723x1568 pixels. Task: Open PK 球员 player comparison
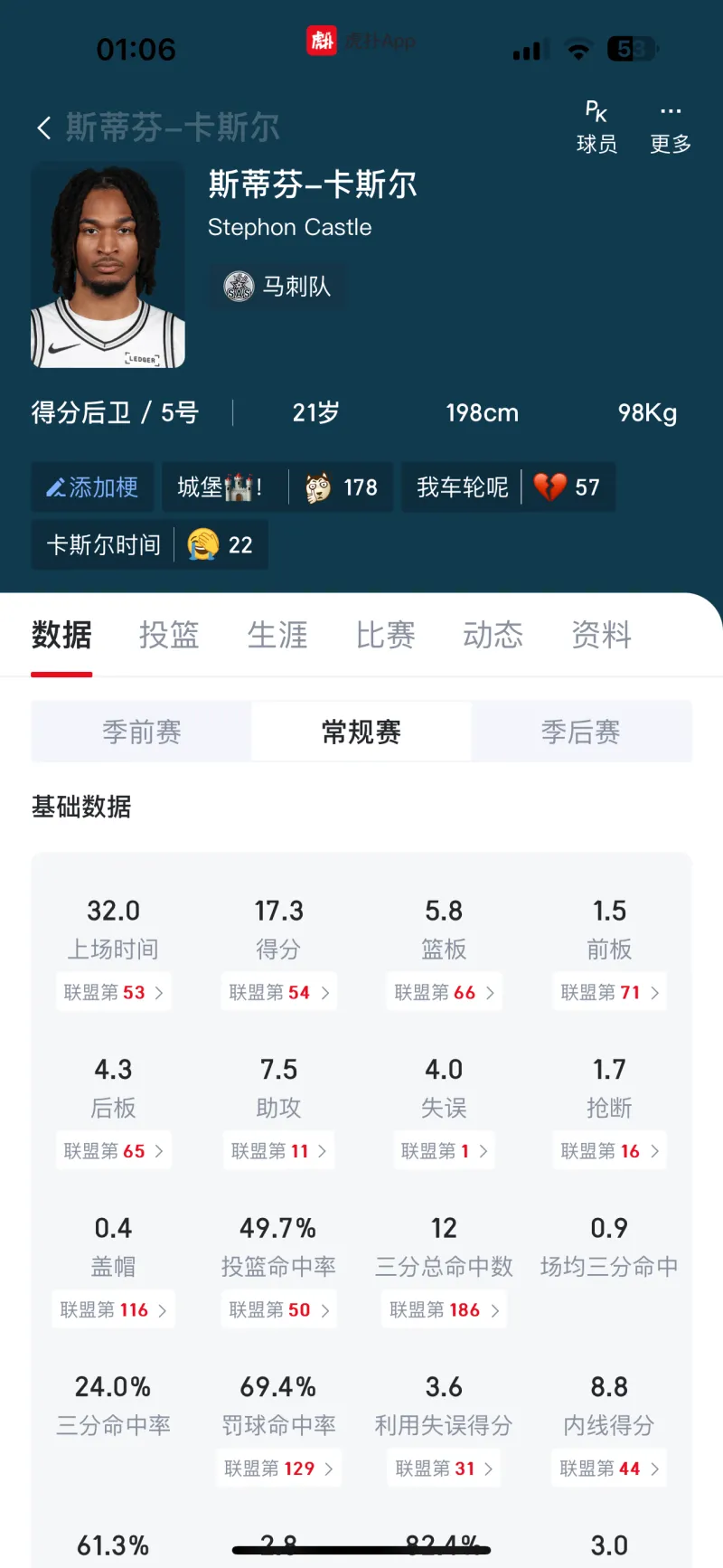(x=596, y=128)
